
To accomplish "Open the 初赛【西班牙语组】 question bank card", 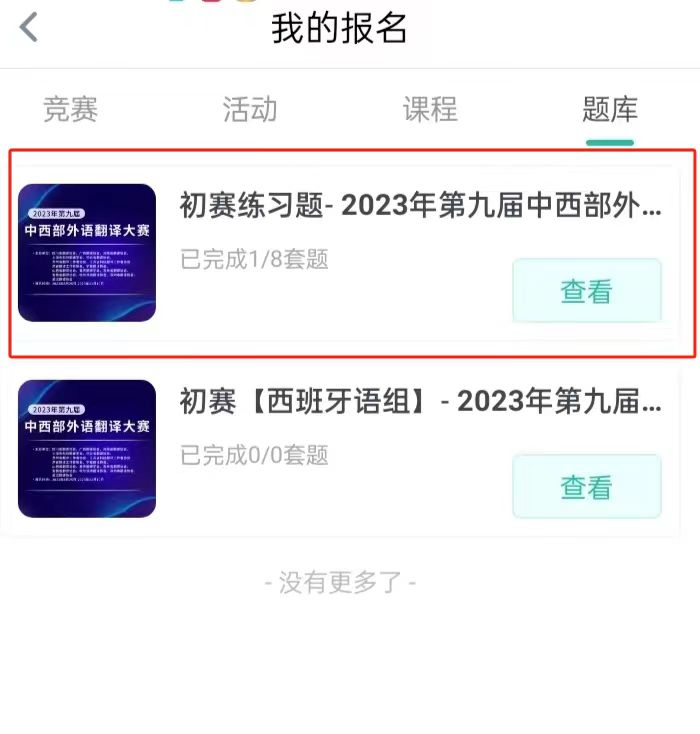I will point(420,402).
